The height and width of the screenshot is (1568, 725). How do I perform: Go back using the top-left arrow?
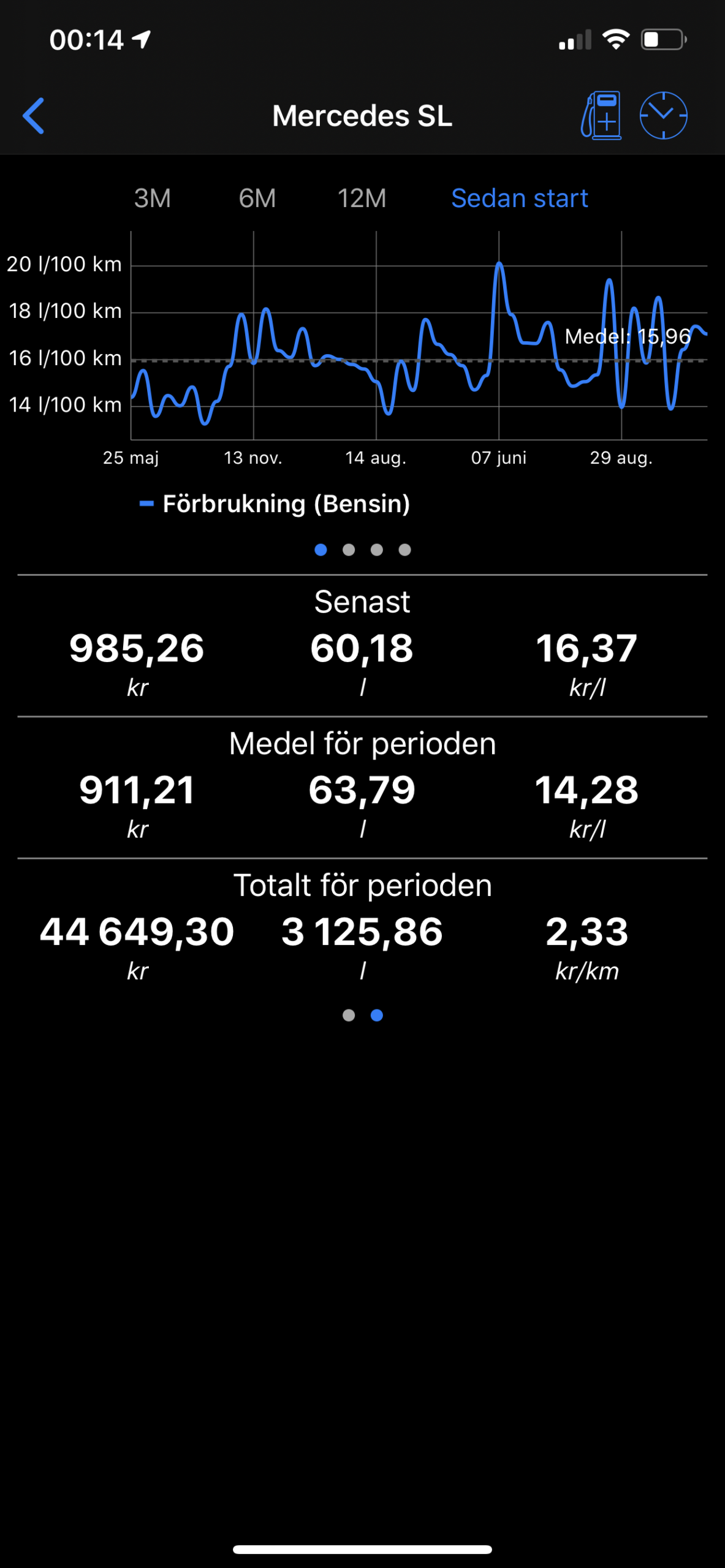coord(34,116)
